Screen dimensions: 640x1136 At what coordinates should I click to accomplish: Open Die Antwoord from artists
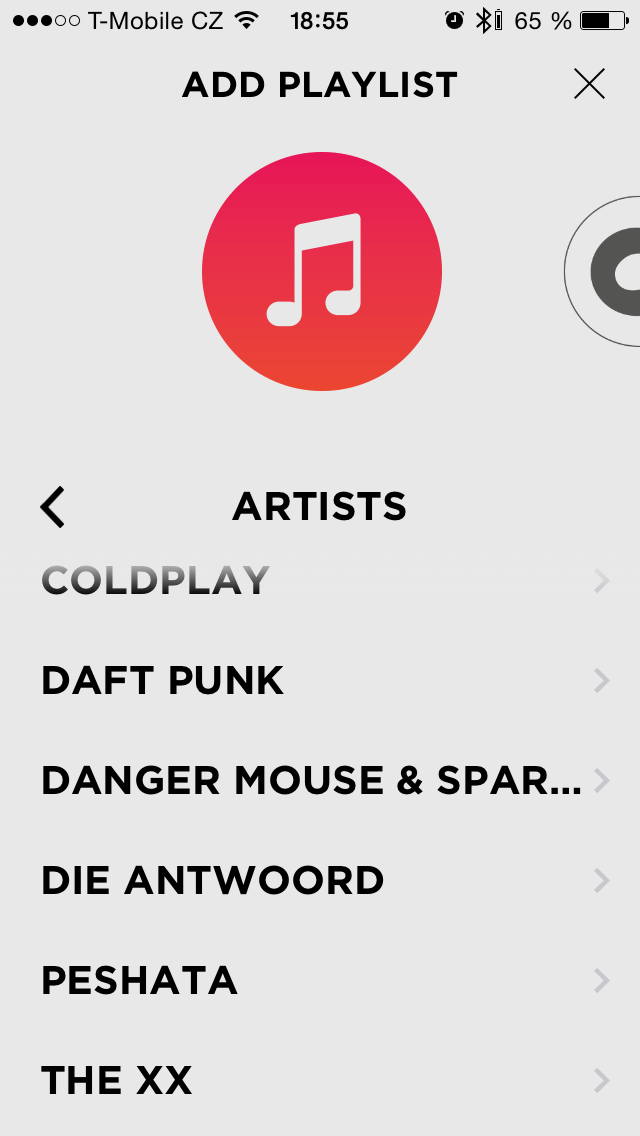(x=320, y=881)
